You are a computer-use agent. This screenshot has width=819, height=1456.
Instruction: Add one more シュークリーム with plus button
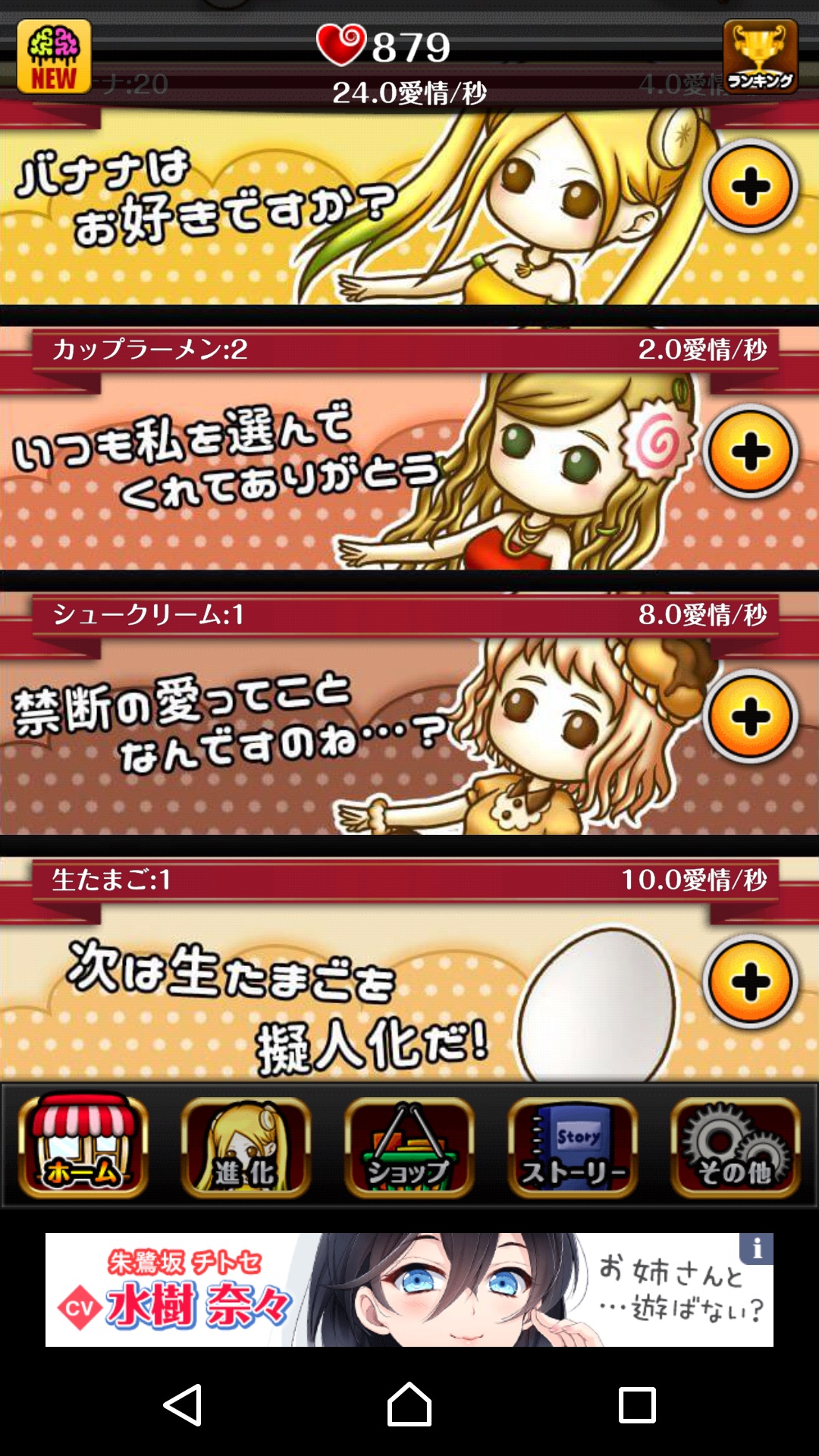[x=751, y=717]
